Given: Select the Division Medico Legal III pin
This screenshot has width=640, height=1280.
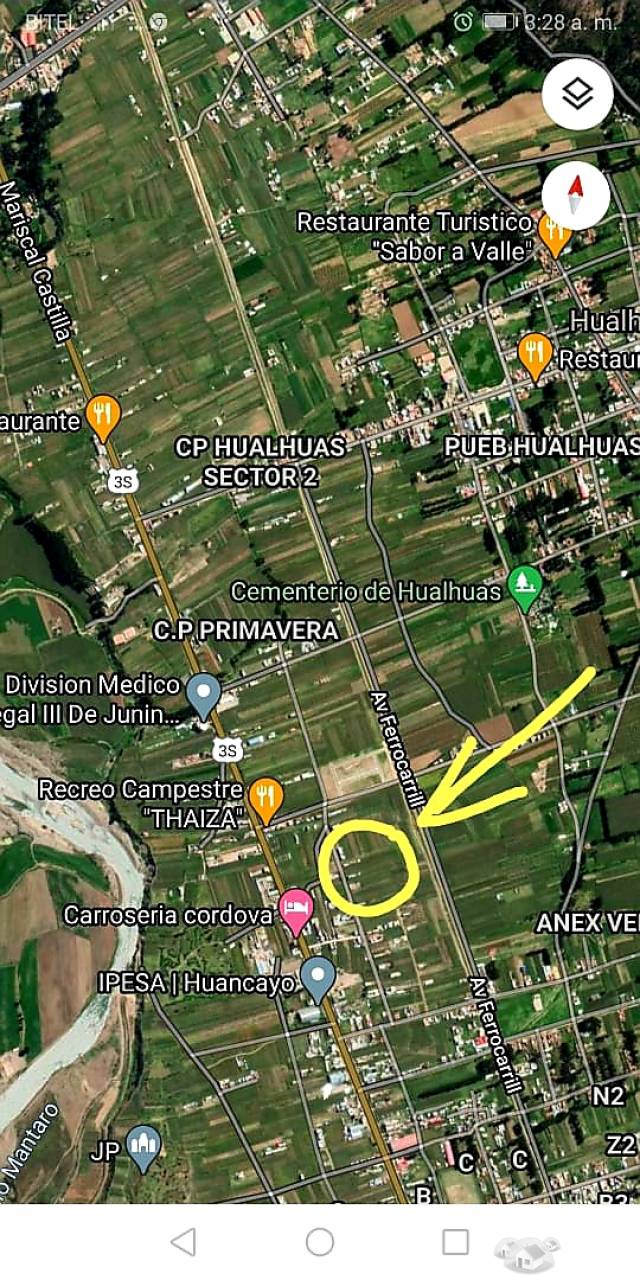Looking at the screenshot, I should click(x=204, y=693).
